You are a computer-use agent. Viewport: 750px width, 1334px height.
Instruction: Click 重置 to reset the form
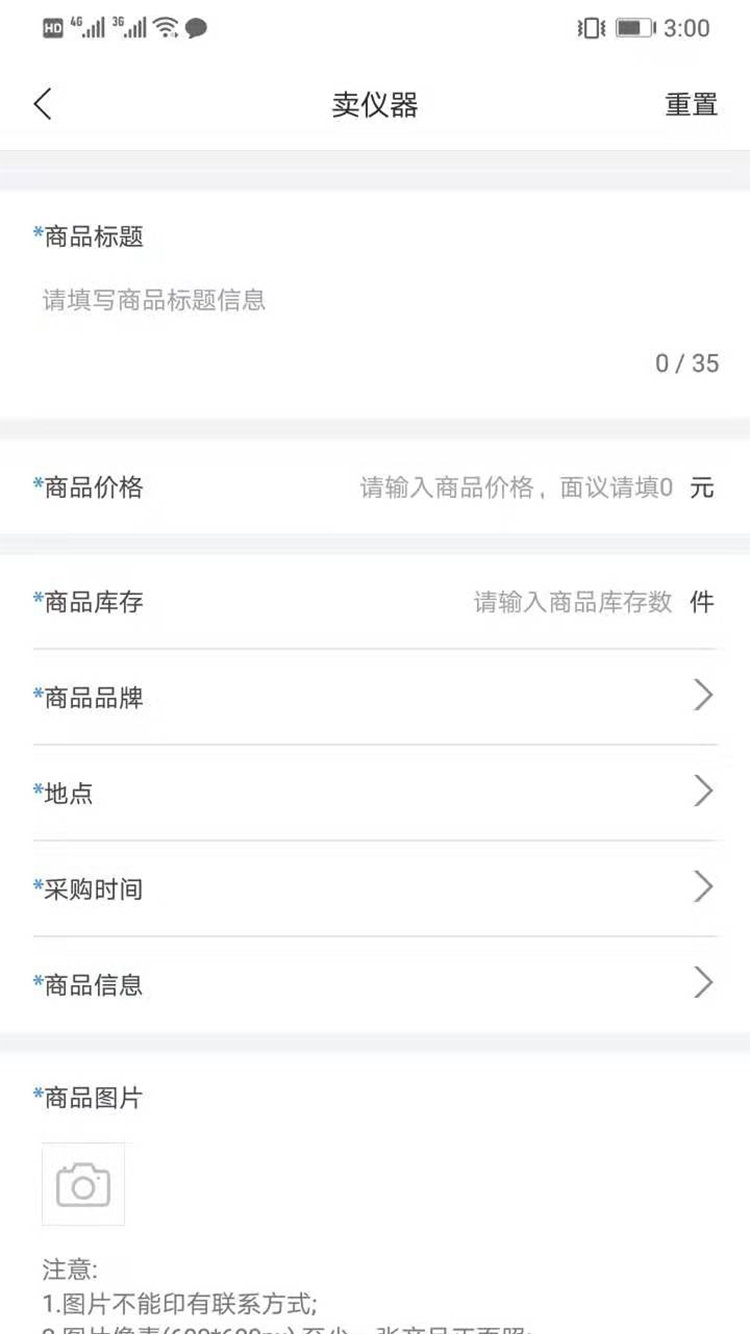[x=690, y=104]
